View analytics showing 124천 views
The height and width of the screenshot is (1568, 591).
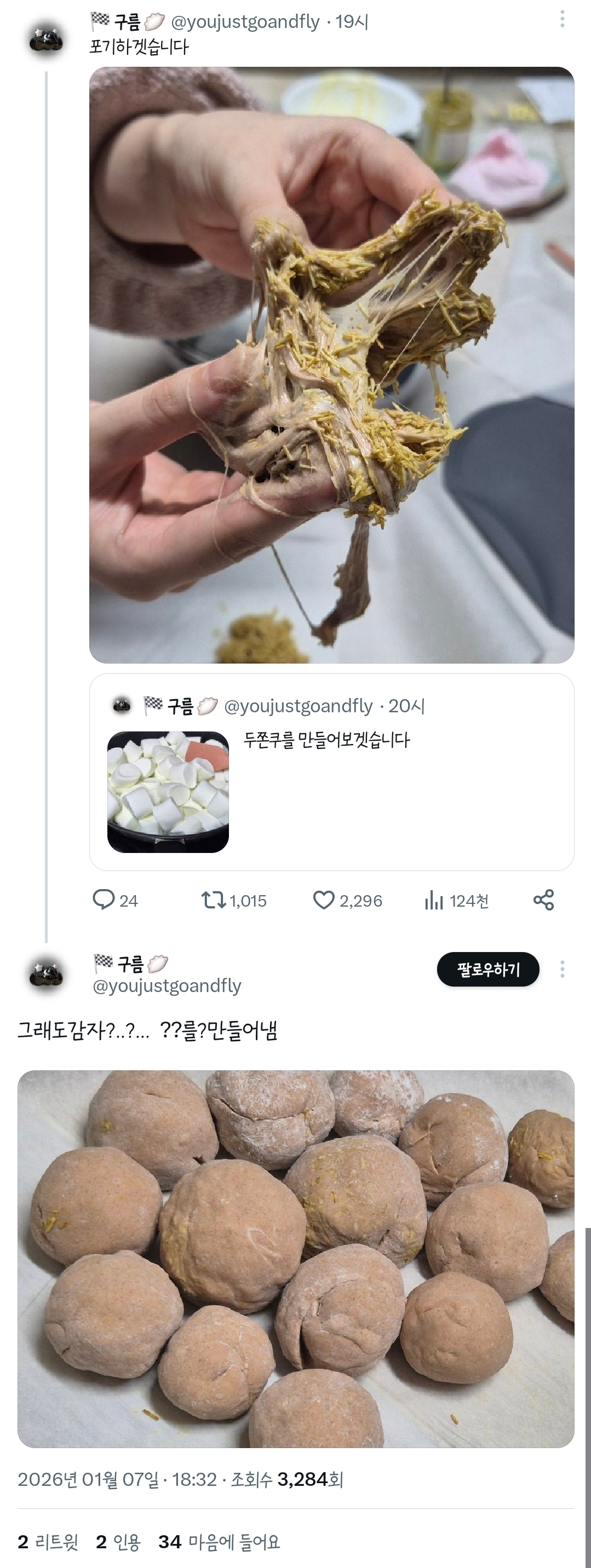(x=434, y=900)
